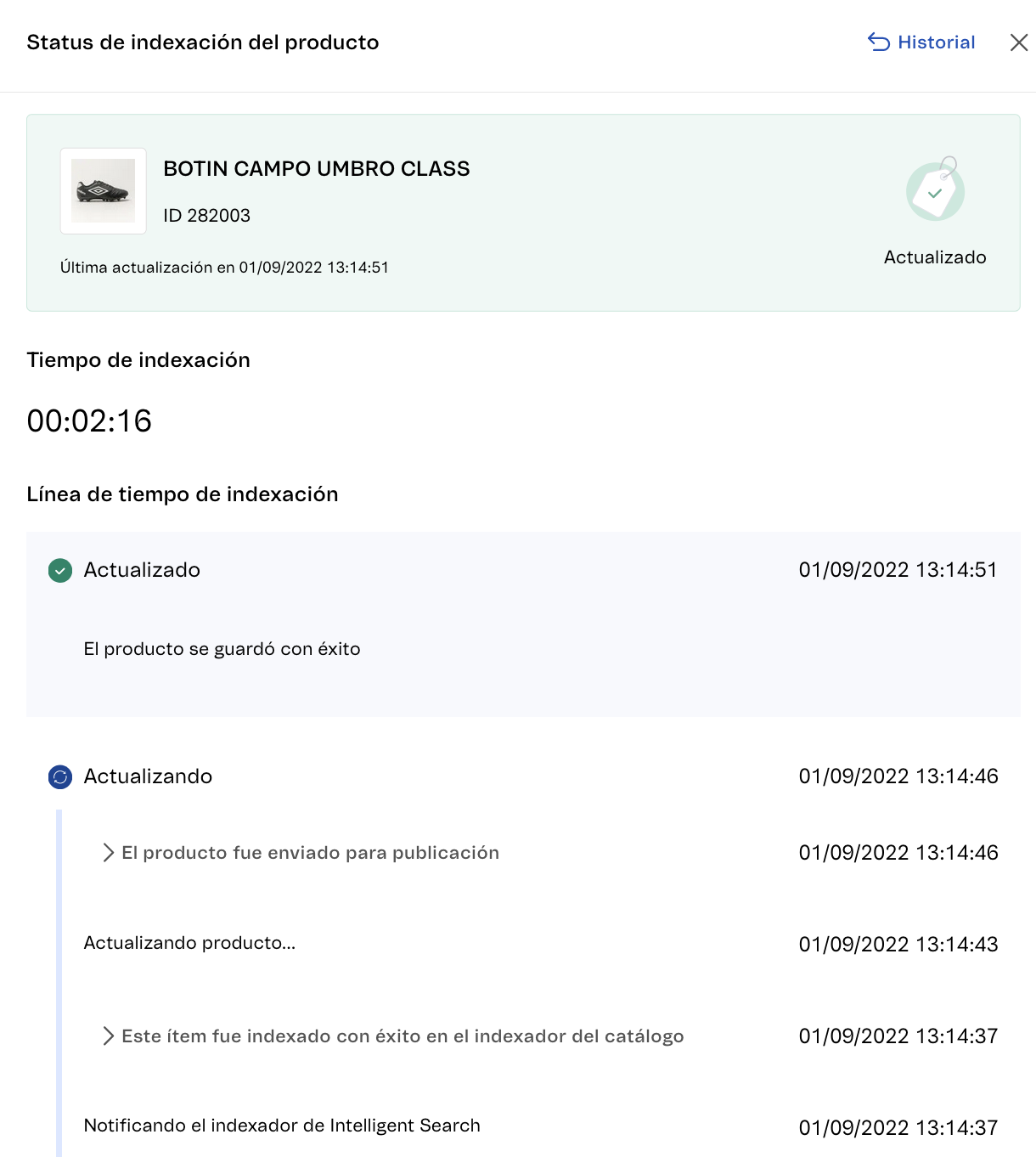This screenshot has height=1157, width=1036.
Task: Expand the entry 'El producto fue enviado para publicación'
Action: 108,852
